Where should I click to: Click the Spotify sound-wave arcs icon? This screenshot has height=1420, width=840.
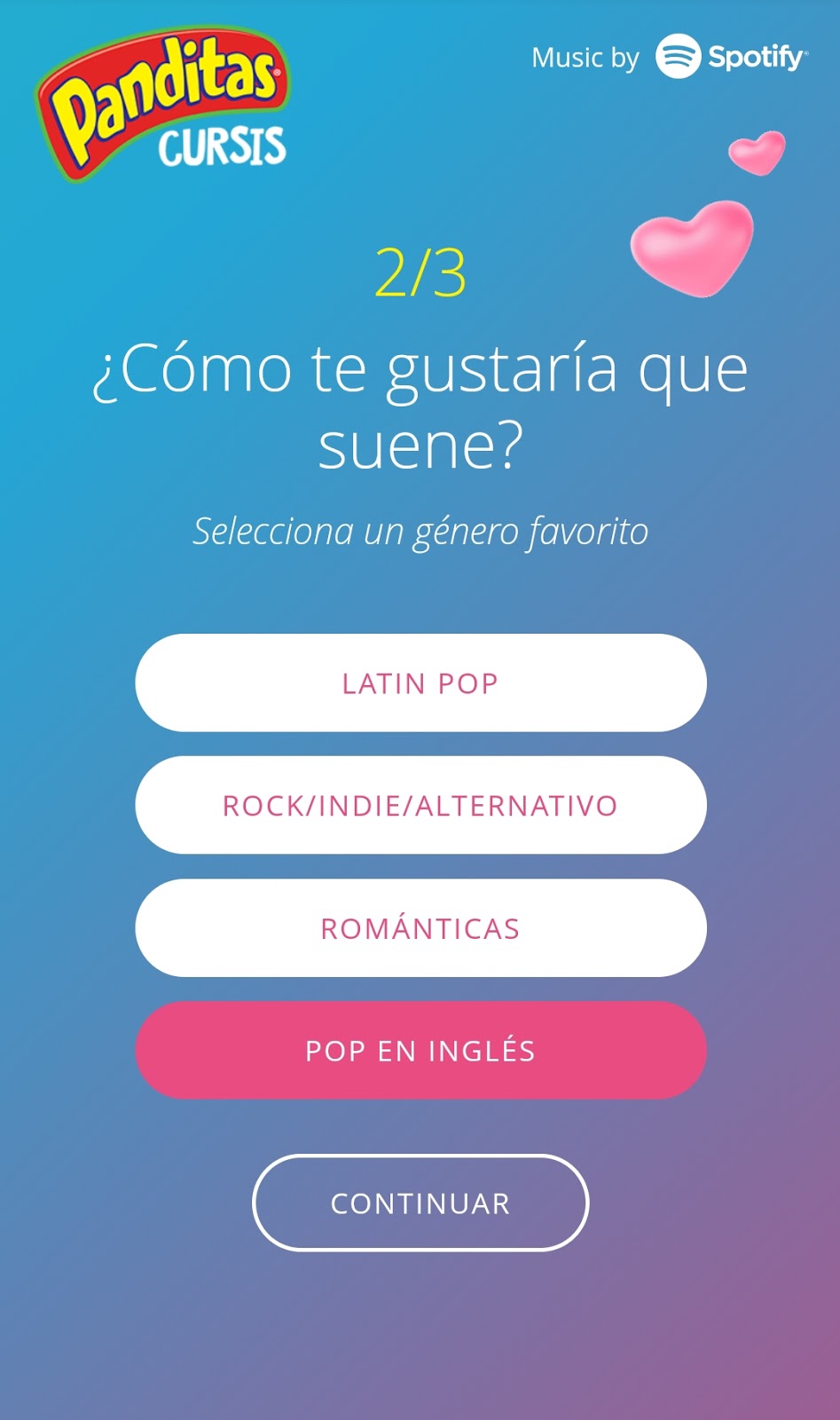click(679, 57)
